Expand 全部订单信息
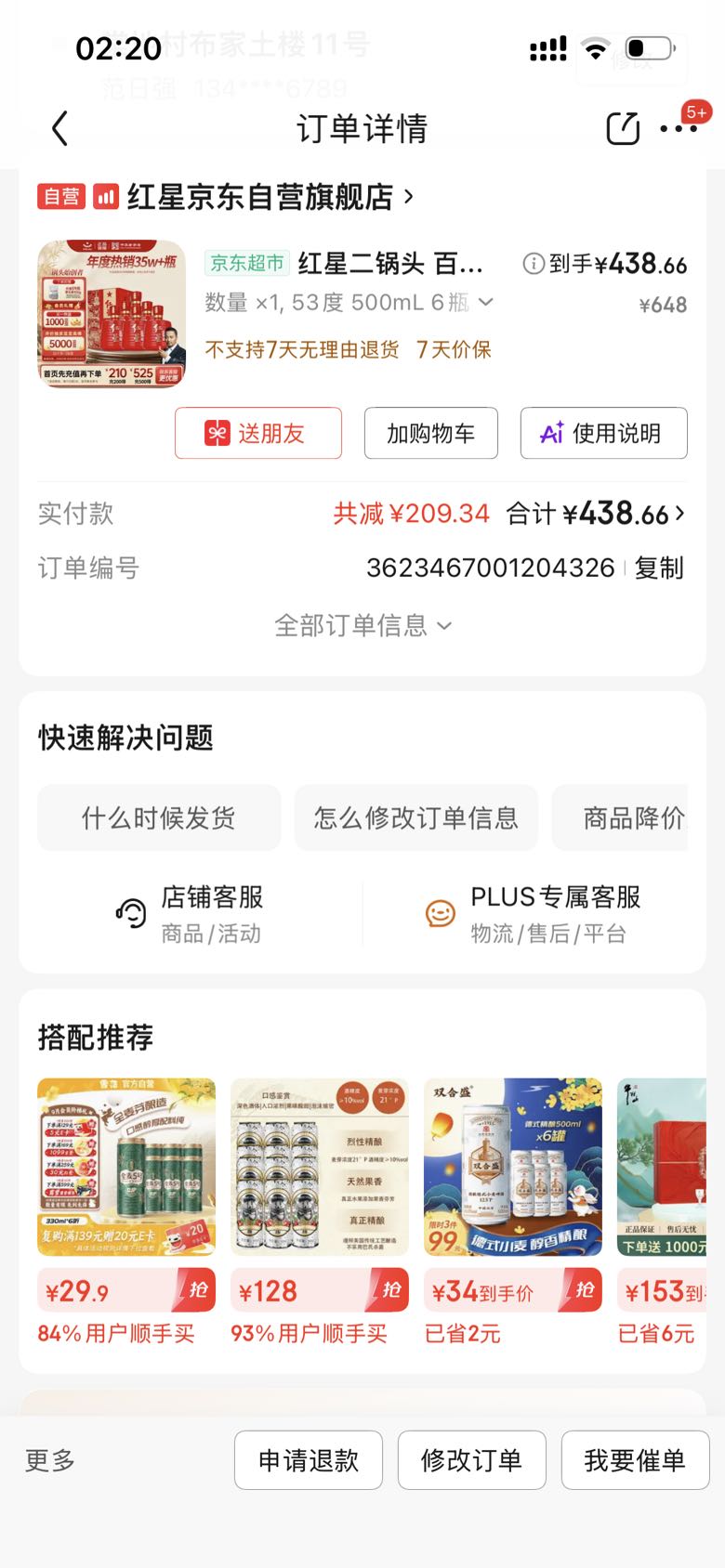The height and width of the screenshot is (1568, 725). pyautogui.click(x=362, y=625)
